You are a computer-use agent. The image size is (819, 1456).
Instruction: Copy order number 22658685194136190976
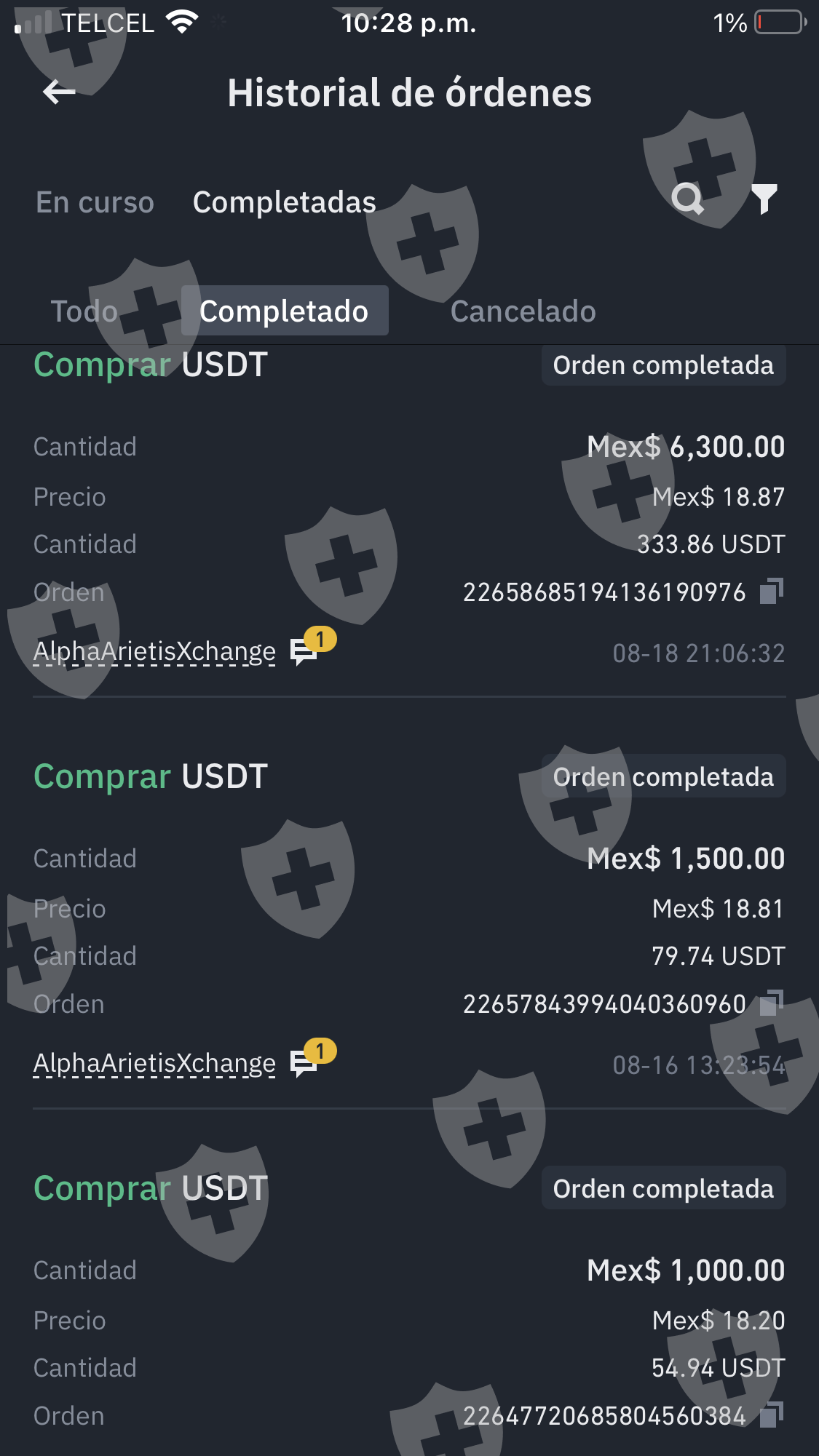point(770,592)
